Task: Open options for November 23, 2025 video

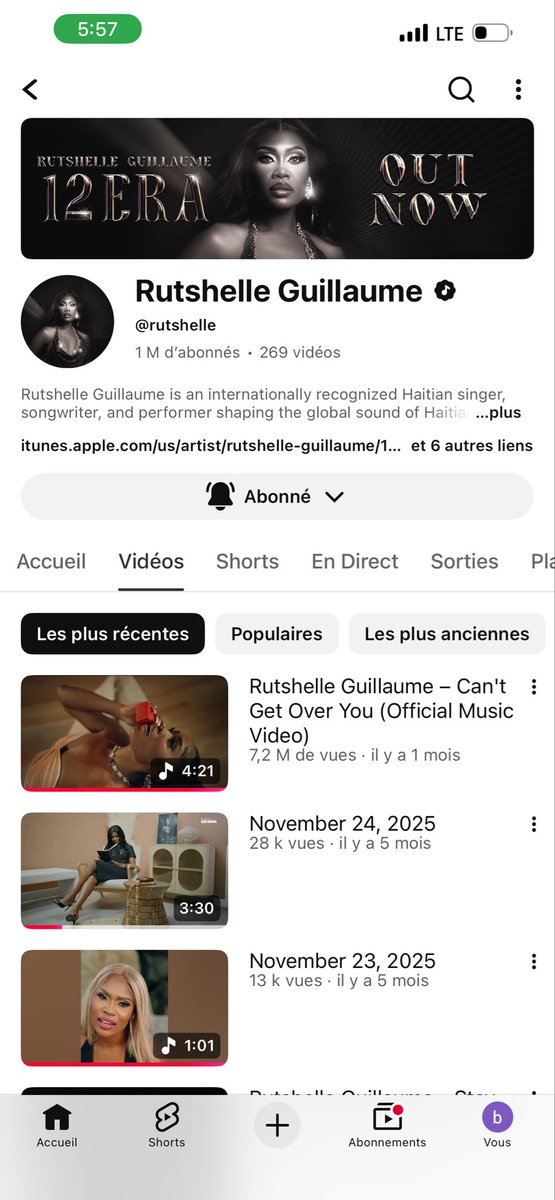Action: click(534, 962)
